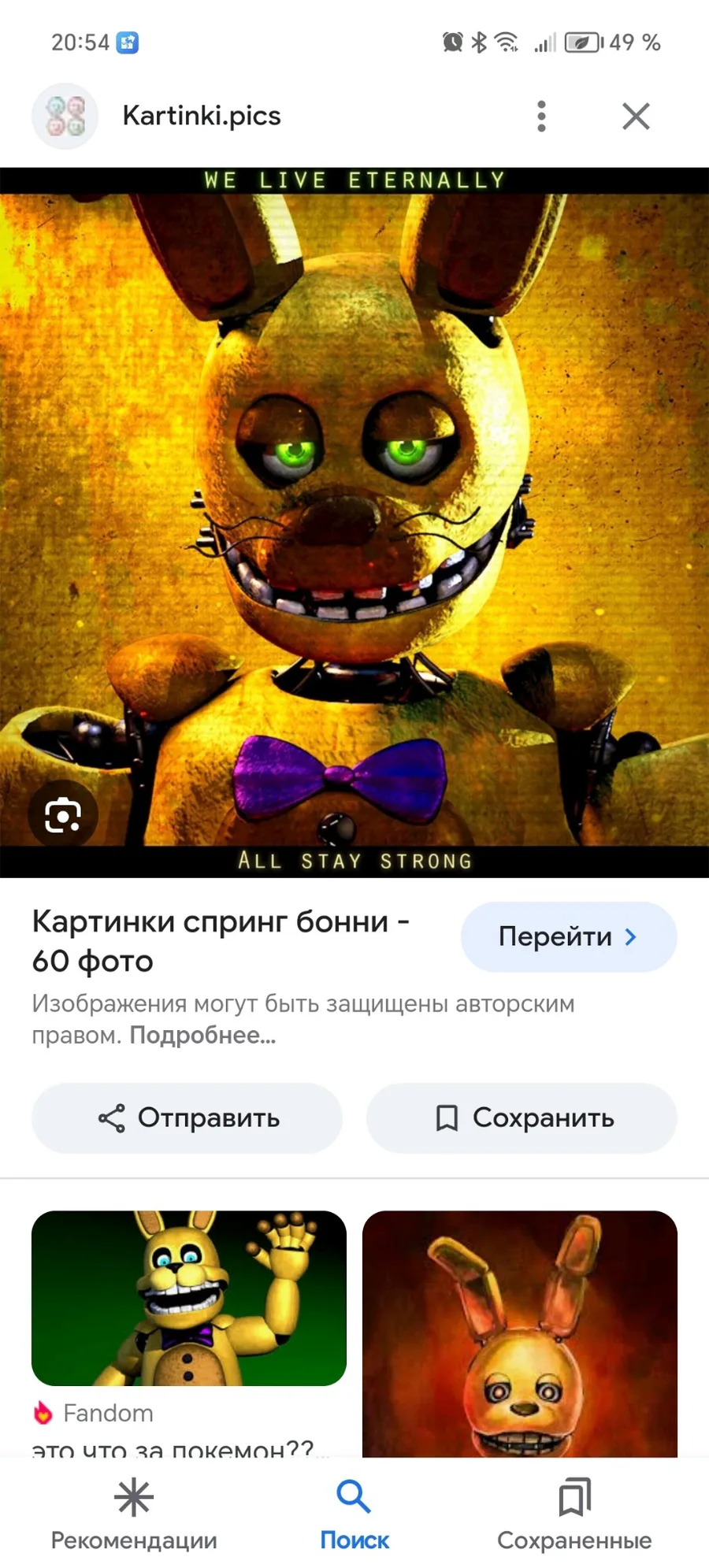Viewport: 709px width, 1568px height.
Task: Share the image via Отправить
Action: click(x=187, y=1118)
